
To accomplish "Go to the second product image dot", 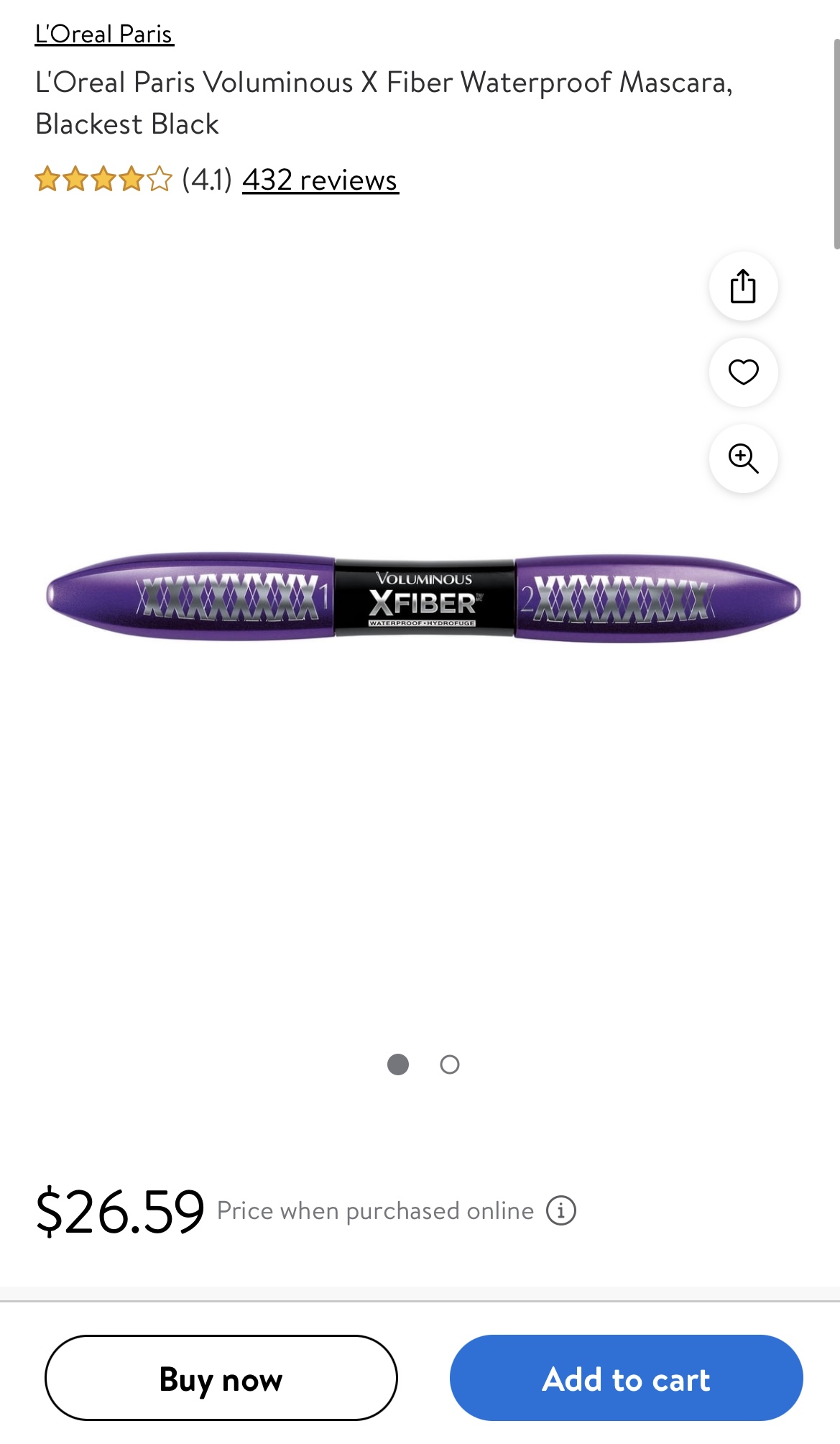I will [x=450, y=1064].
